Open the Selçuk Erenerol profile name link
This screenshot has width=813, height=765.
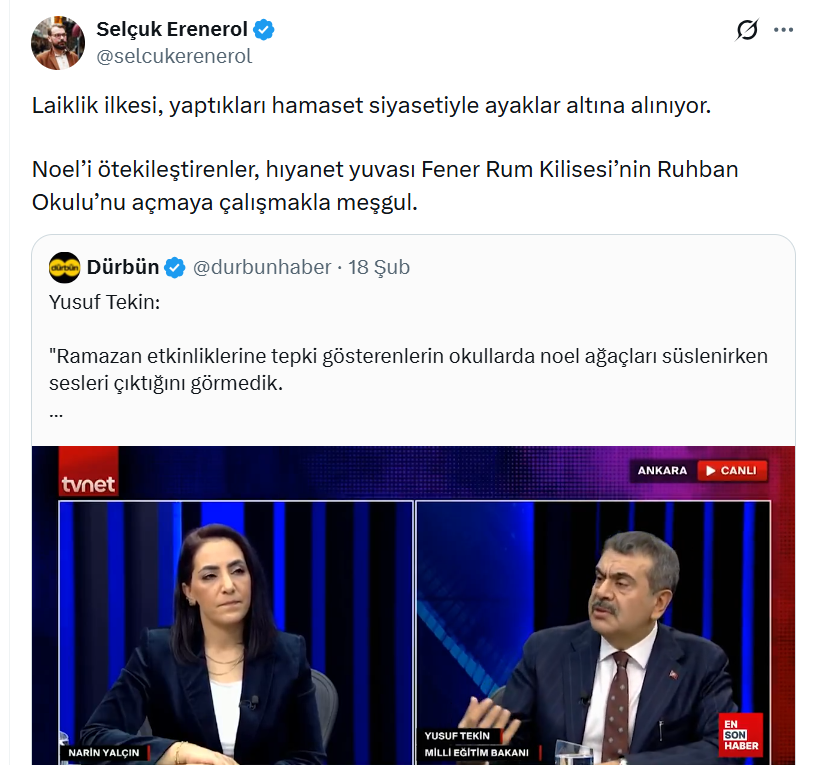[171, 31]
